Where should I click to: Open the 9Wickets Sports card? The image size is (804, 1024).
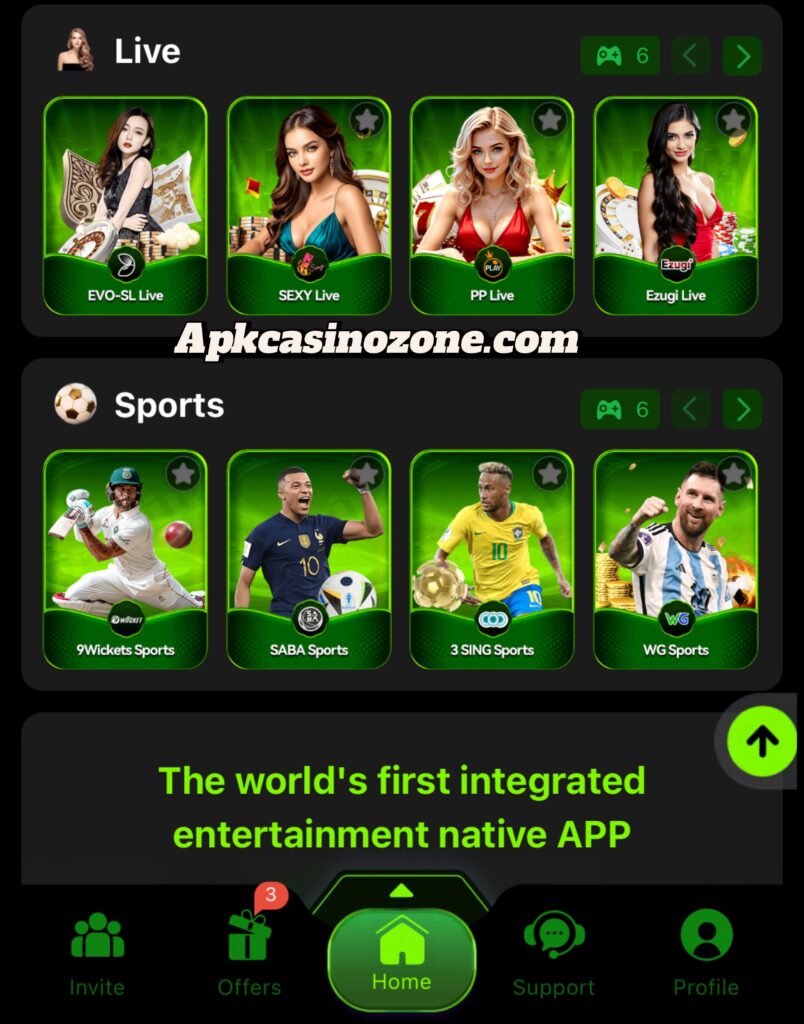125,558
